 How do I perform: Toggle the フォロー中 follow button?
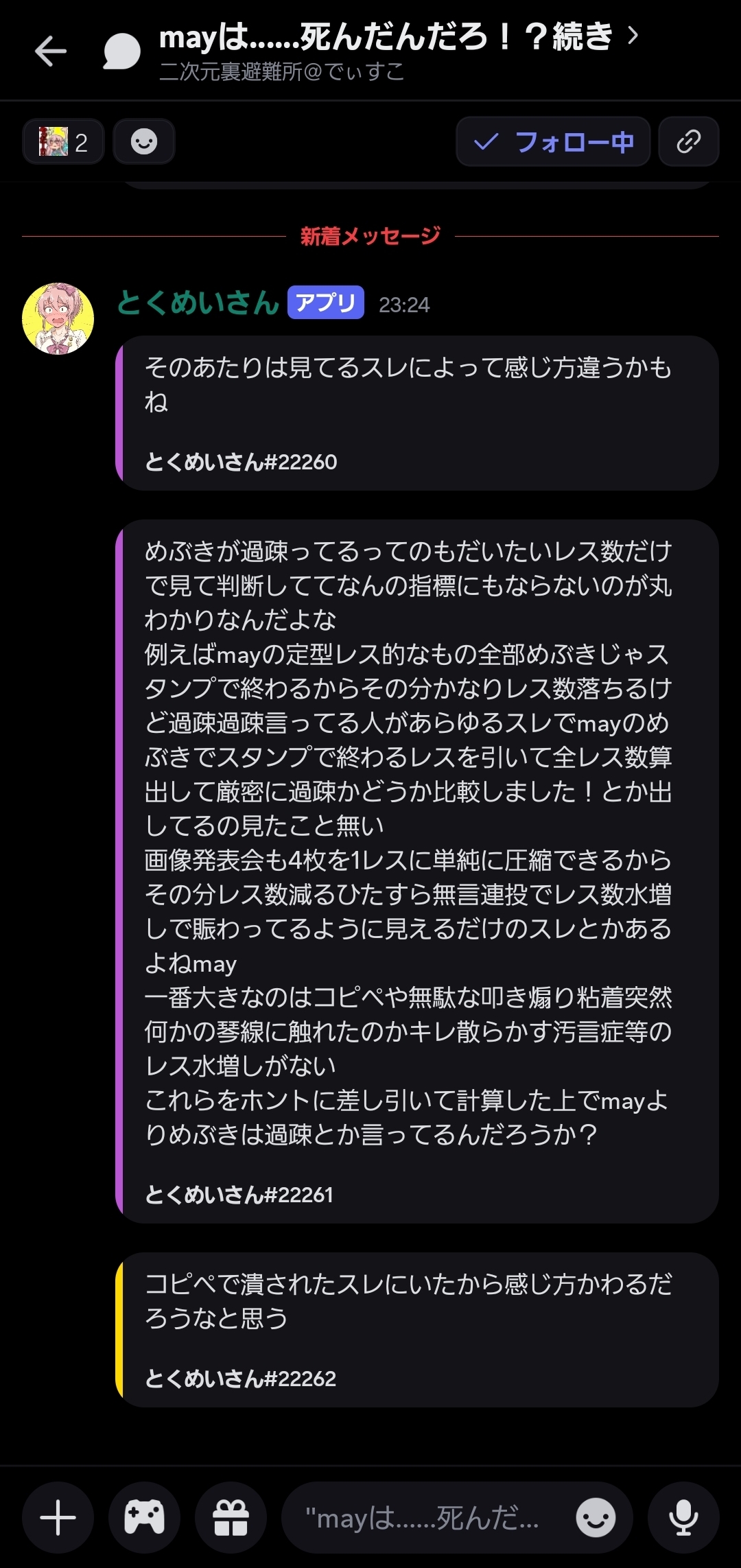tap(553, 142)
